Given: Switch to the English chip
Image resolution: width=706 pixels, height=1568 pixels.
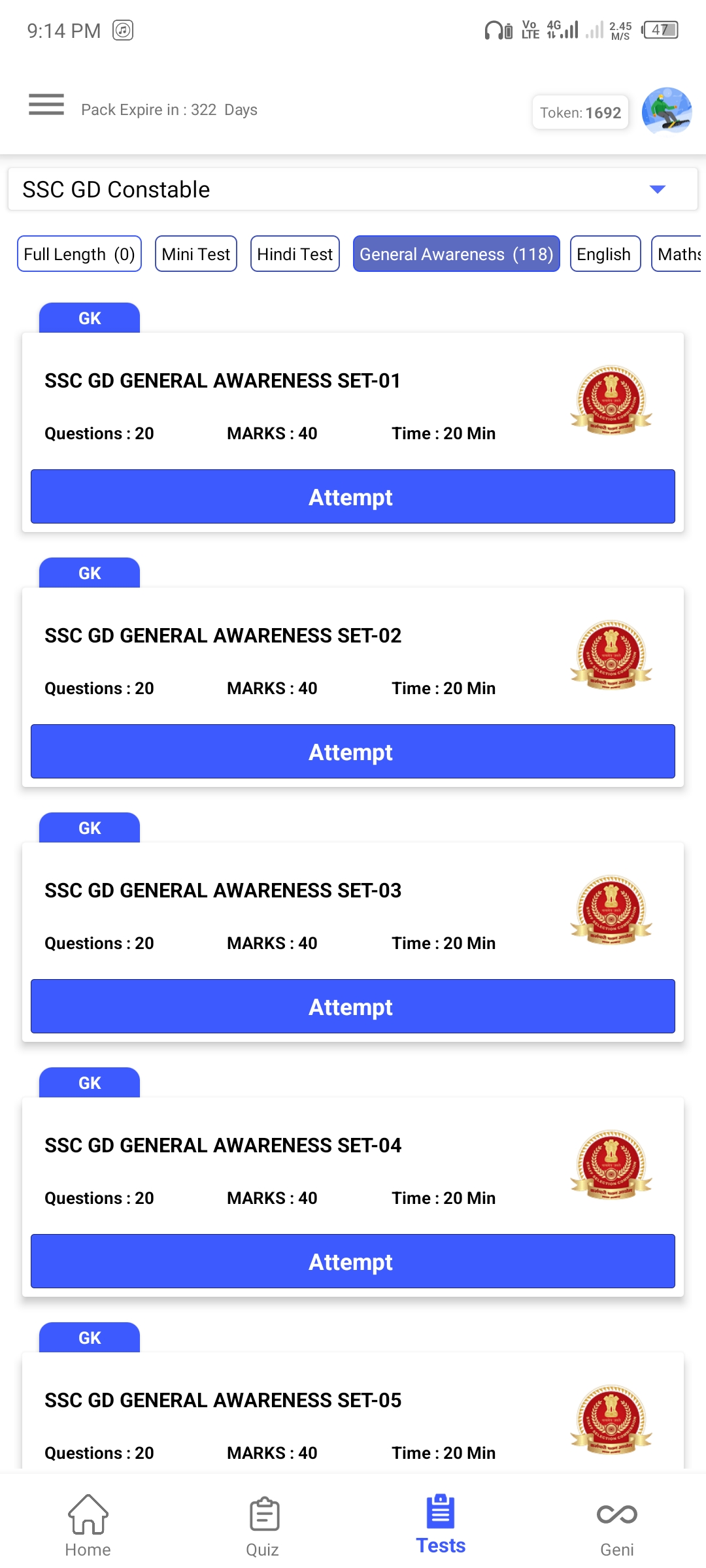Looking at the screenshot, I should click(x=605, y=254).
